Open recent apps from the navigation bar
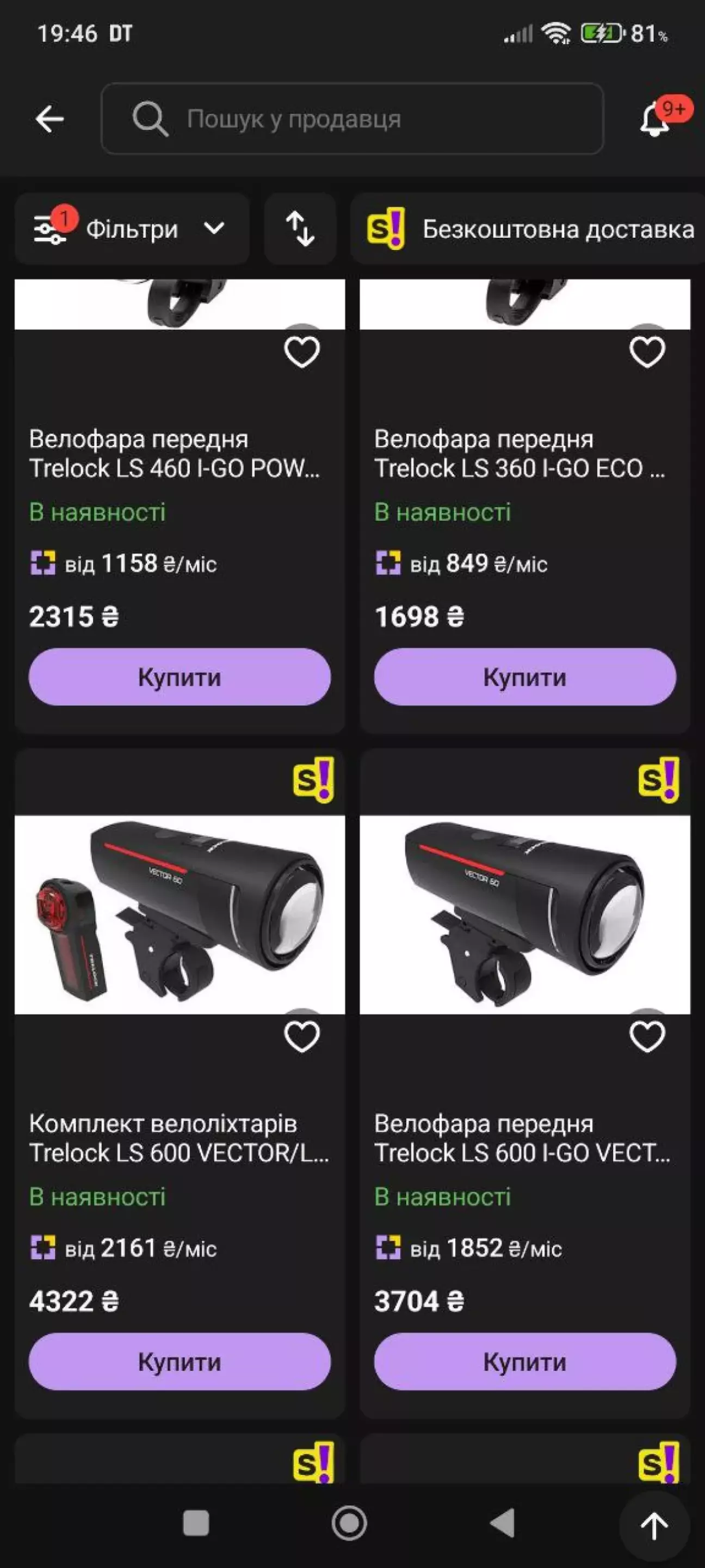 (x=196, y=1523)
